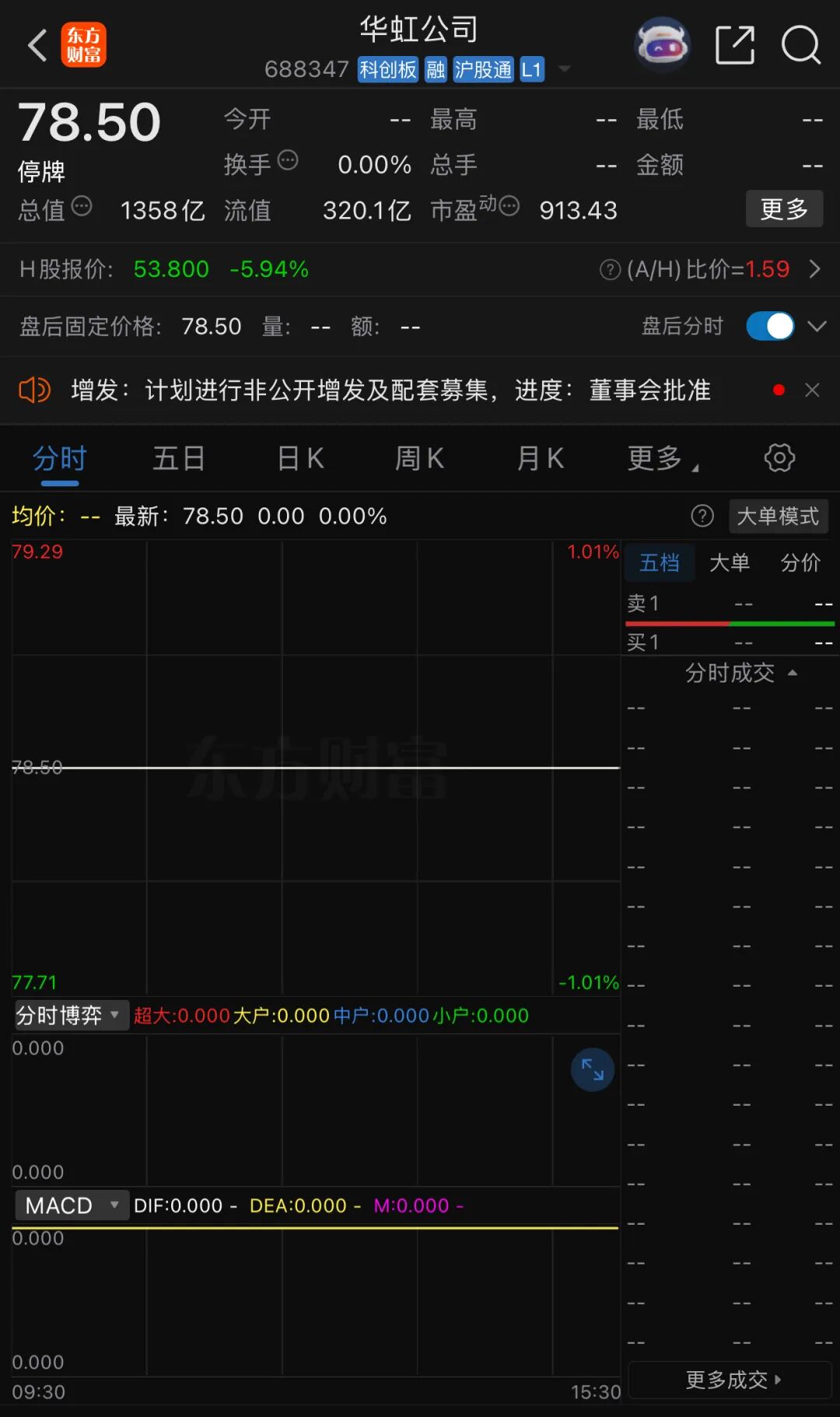Toggle the 盘后分时 switch off
Viewport: 840px width, 1417px height.
(x=770, y=326)
